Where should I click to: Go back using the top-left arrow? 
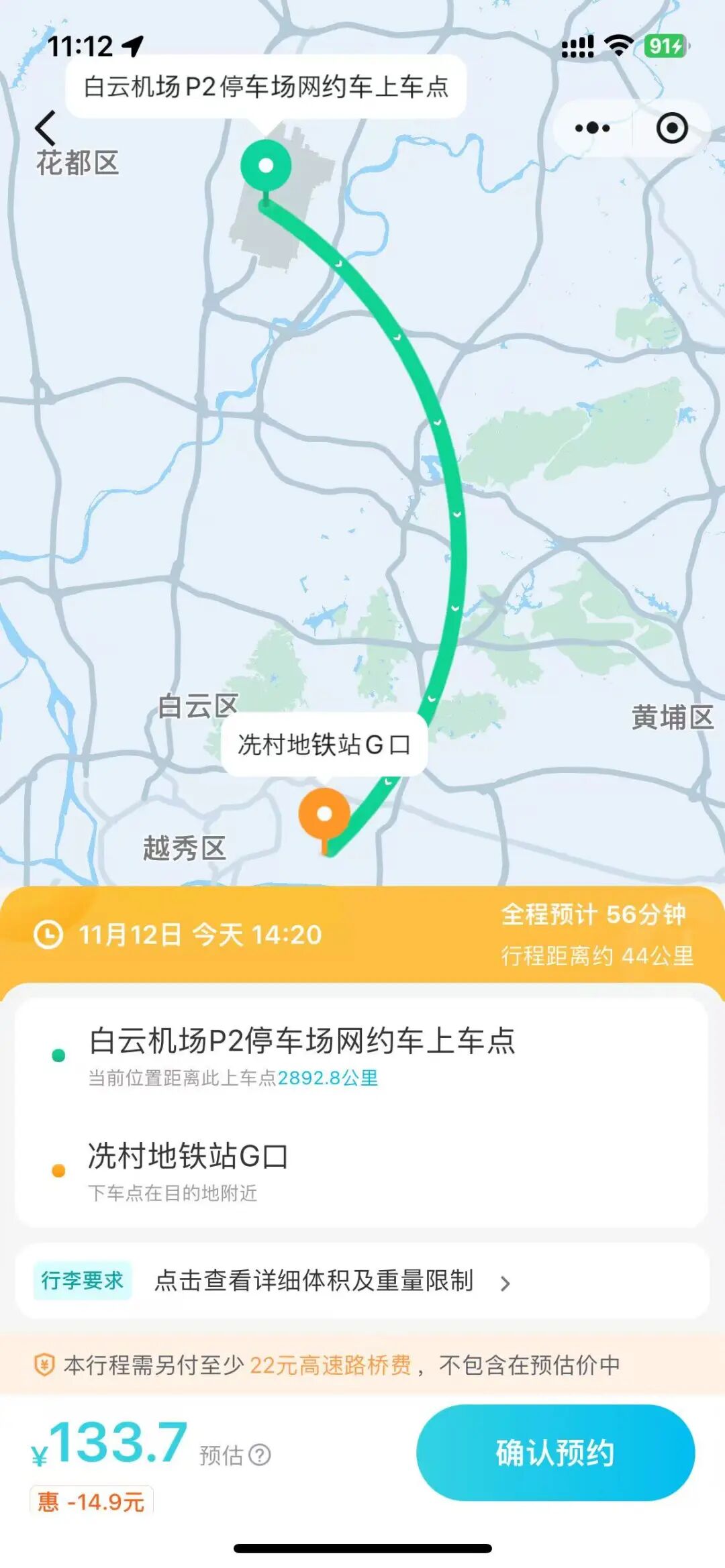pyautogui.click(x=46, y=128)
